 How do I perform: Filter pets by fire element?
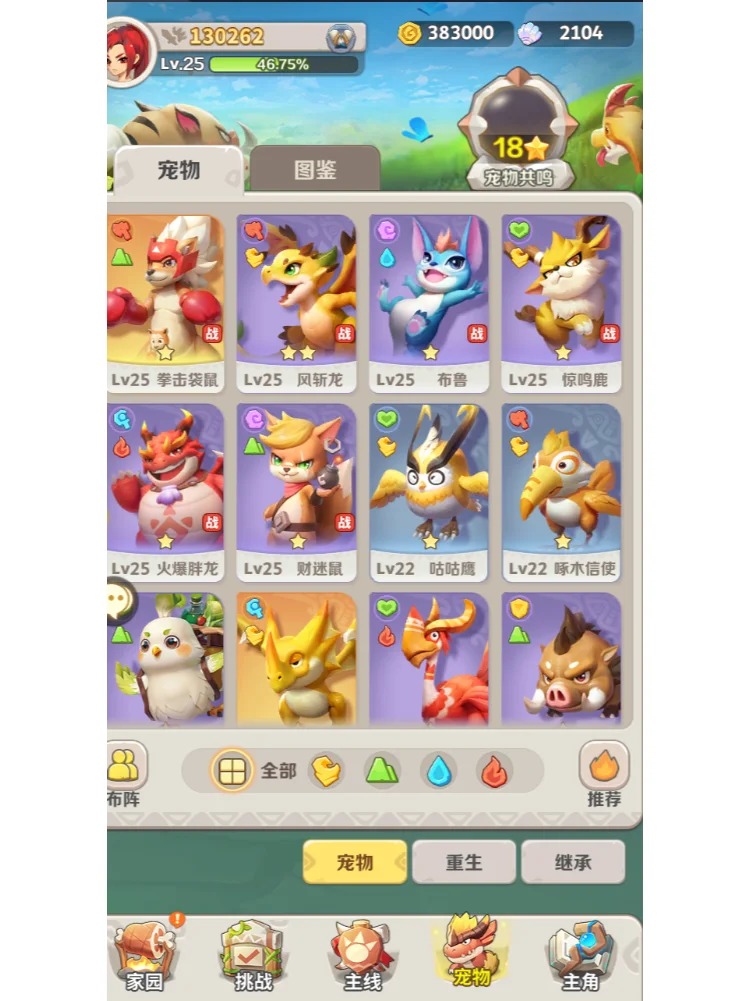pos(494,771)
